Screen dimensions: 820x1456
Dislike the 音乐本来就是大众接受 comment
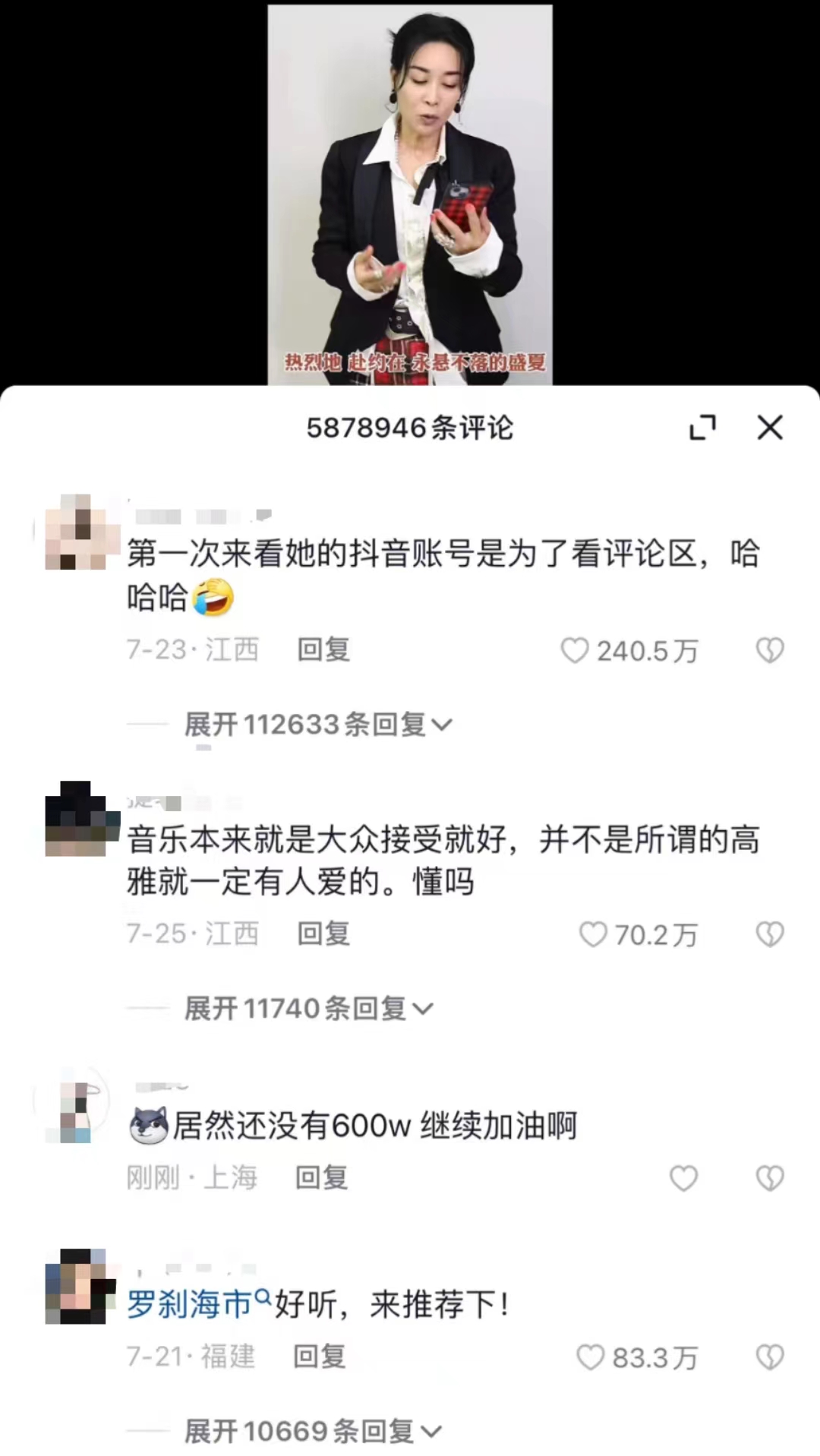tap(770, 934)
